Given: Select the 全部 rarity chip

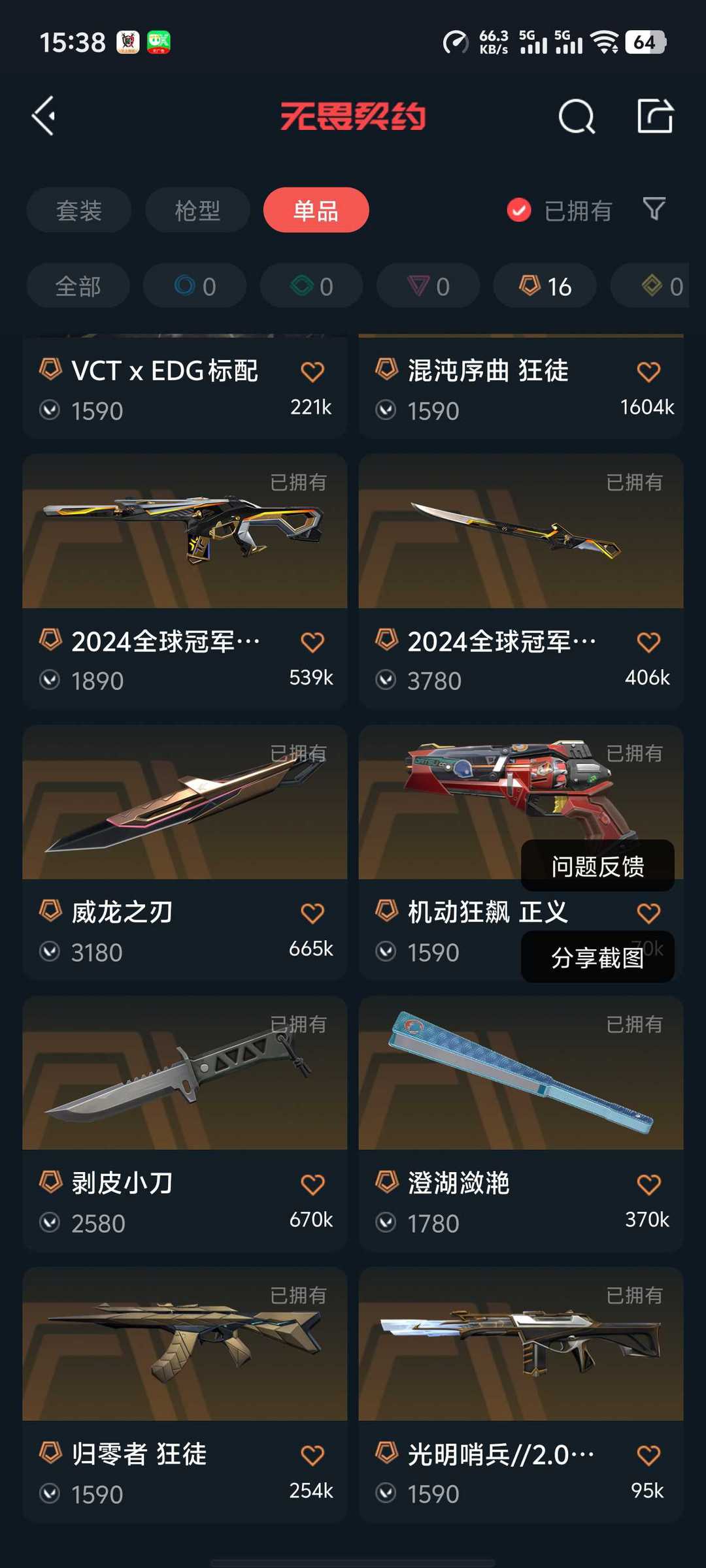Looking at the screenshot, I should 78,286.
